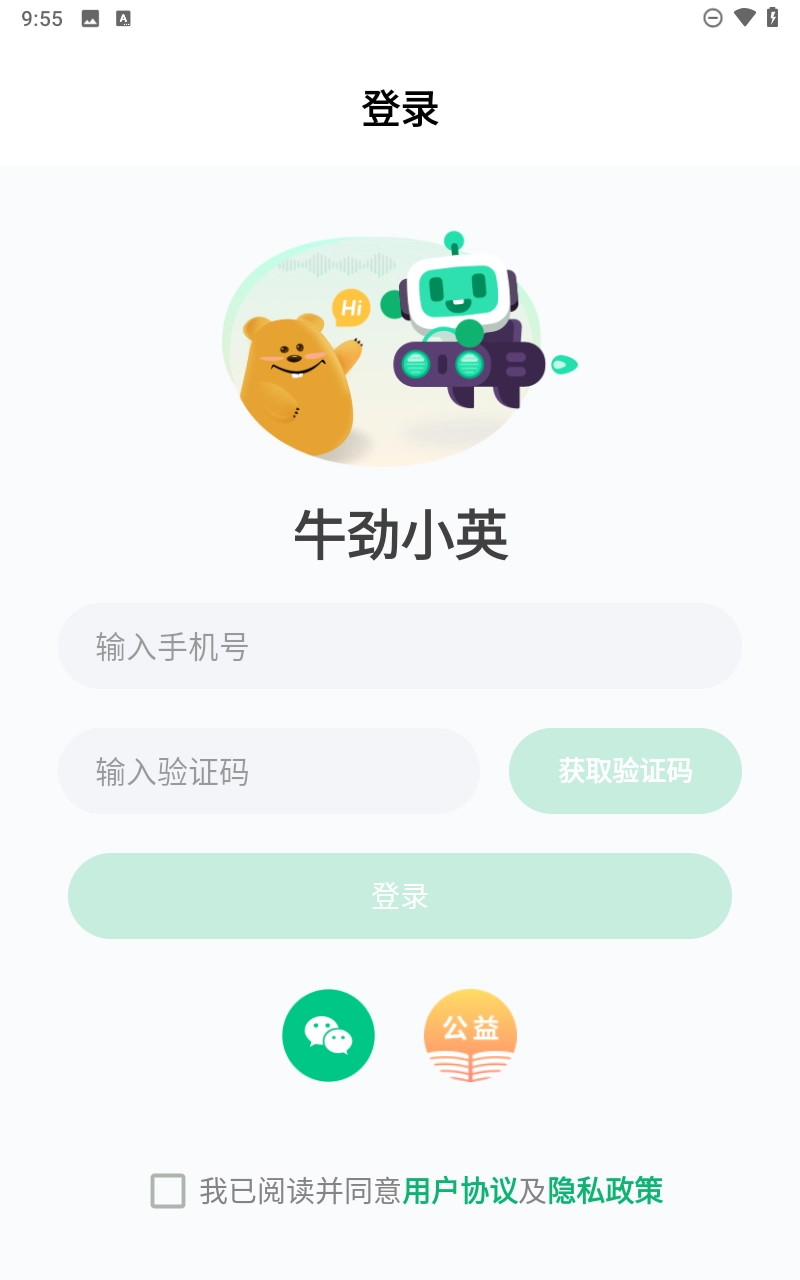
Task: Select the 公益 (charity) login icon
Action: [470, 1035]
